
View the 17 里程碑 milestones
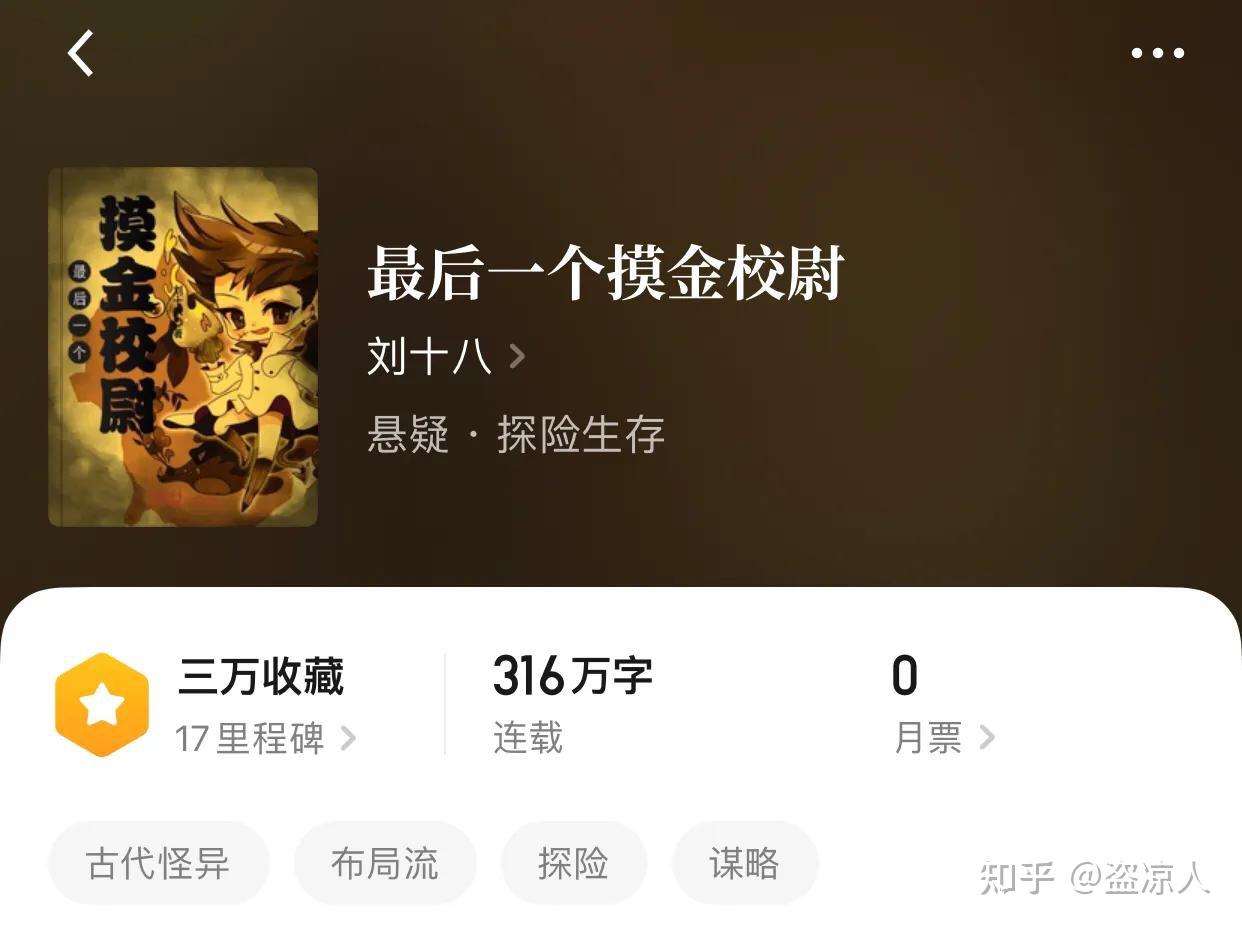pyautogui.click(x=265, y=739)
